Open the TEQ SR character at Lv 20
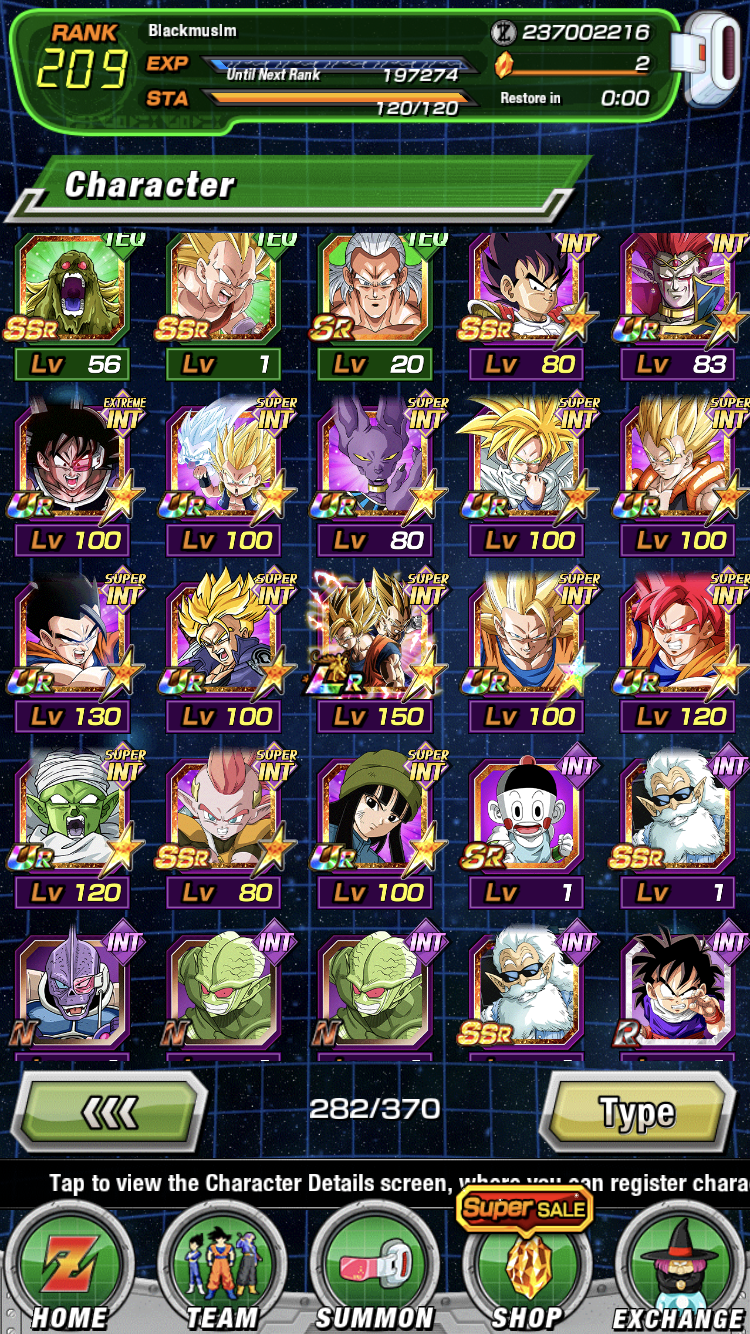The width and height of the screenshot is (750, 1334). pos(375,305)
